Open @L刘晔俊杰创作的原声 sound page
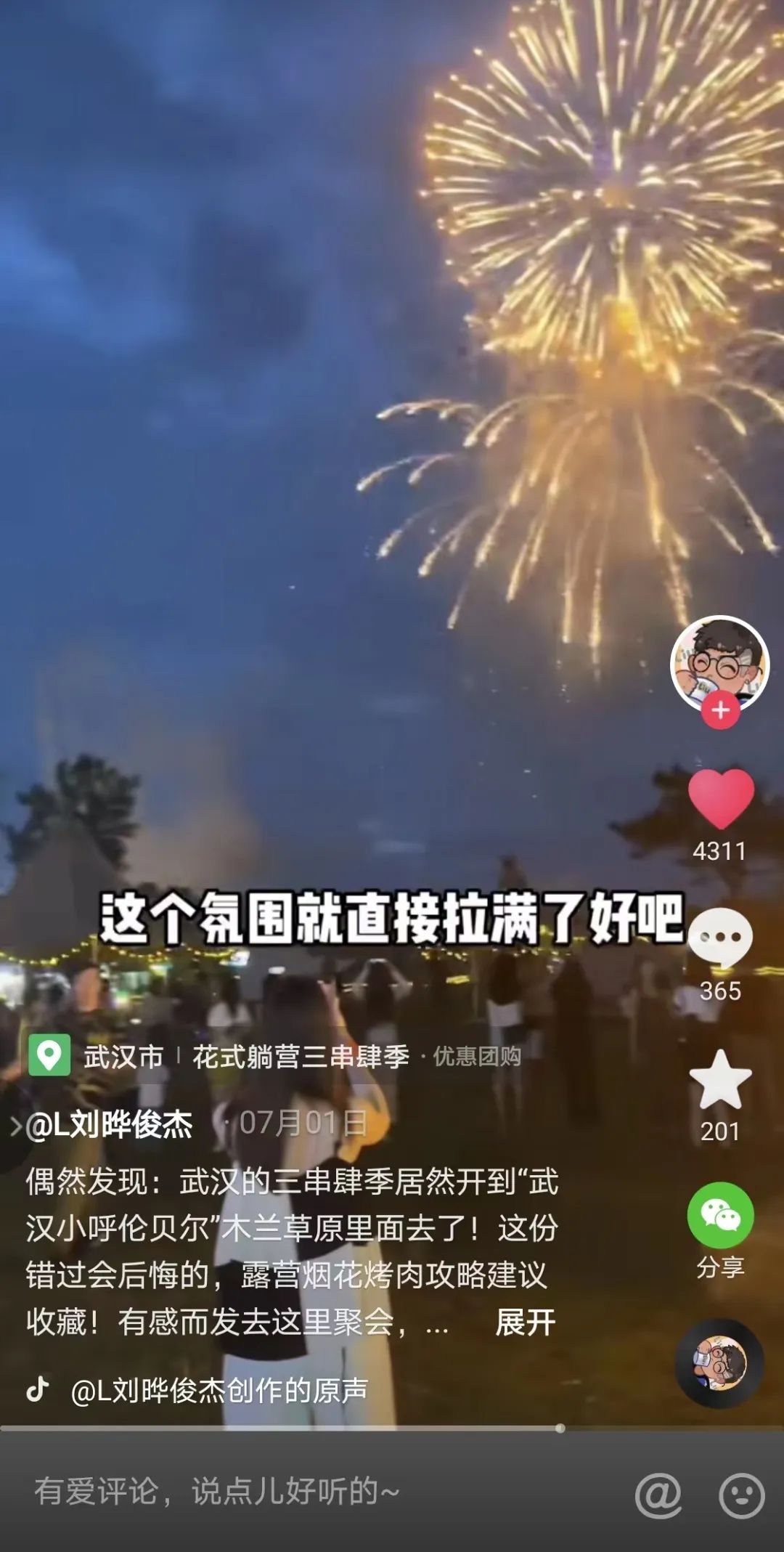Screen dimensions: 784x1552 tap(218, 1391)
